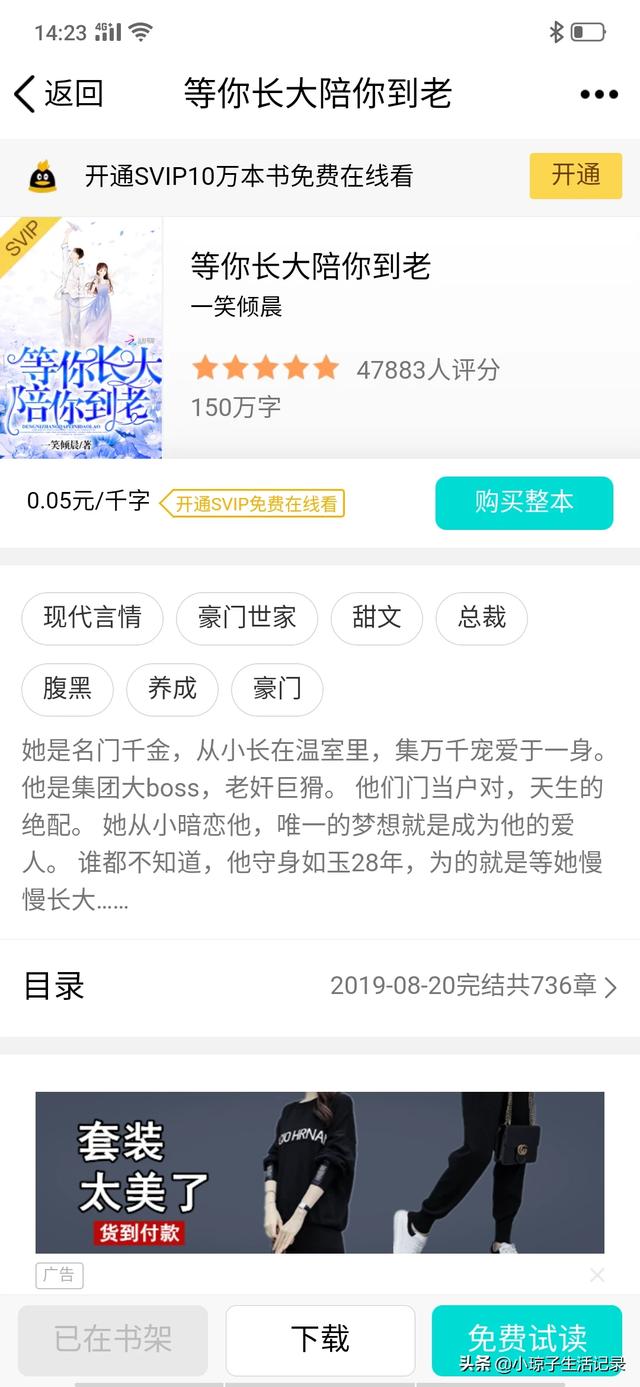Open the three-dot overflow menu
640x1387 pixels.
pyautogui.click(x=598, y=94)
